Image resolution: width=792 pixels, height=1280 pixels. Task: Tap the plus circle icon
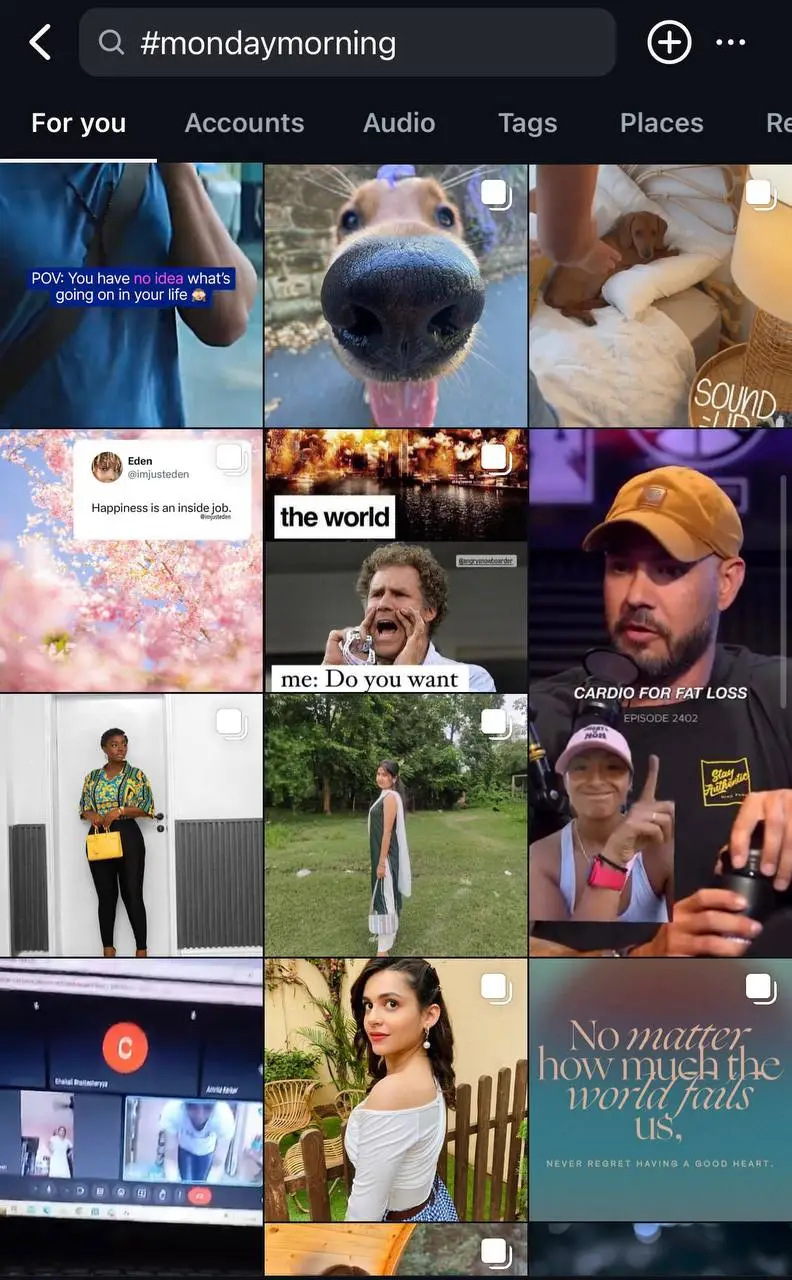[x=669, y=43]
